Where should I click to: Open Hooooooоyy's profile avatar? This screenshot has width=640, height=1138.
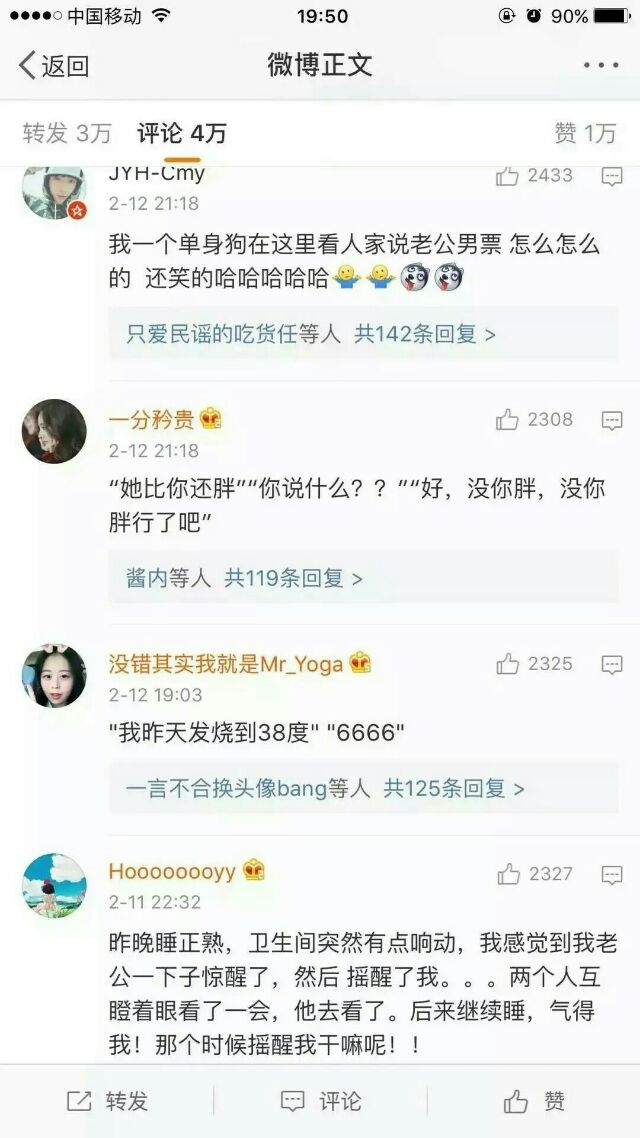pos(54,885)
